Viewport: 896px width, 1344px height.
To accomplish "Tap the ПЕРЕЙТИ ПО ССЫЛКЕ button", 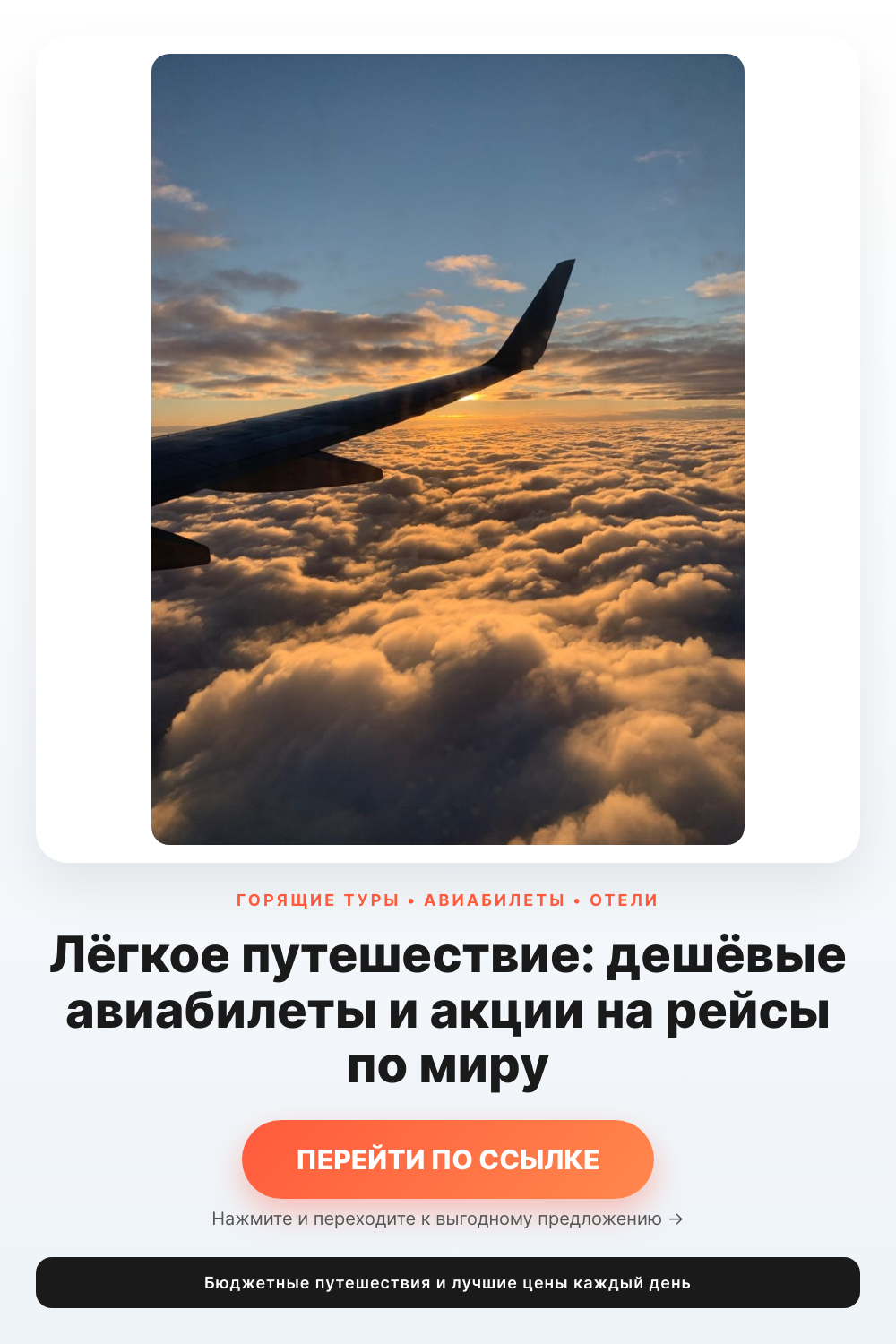I will point(448,1159).
